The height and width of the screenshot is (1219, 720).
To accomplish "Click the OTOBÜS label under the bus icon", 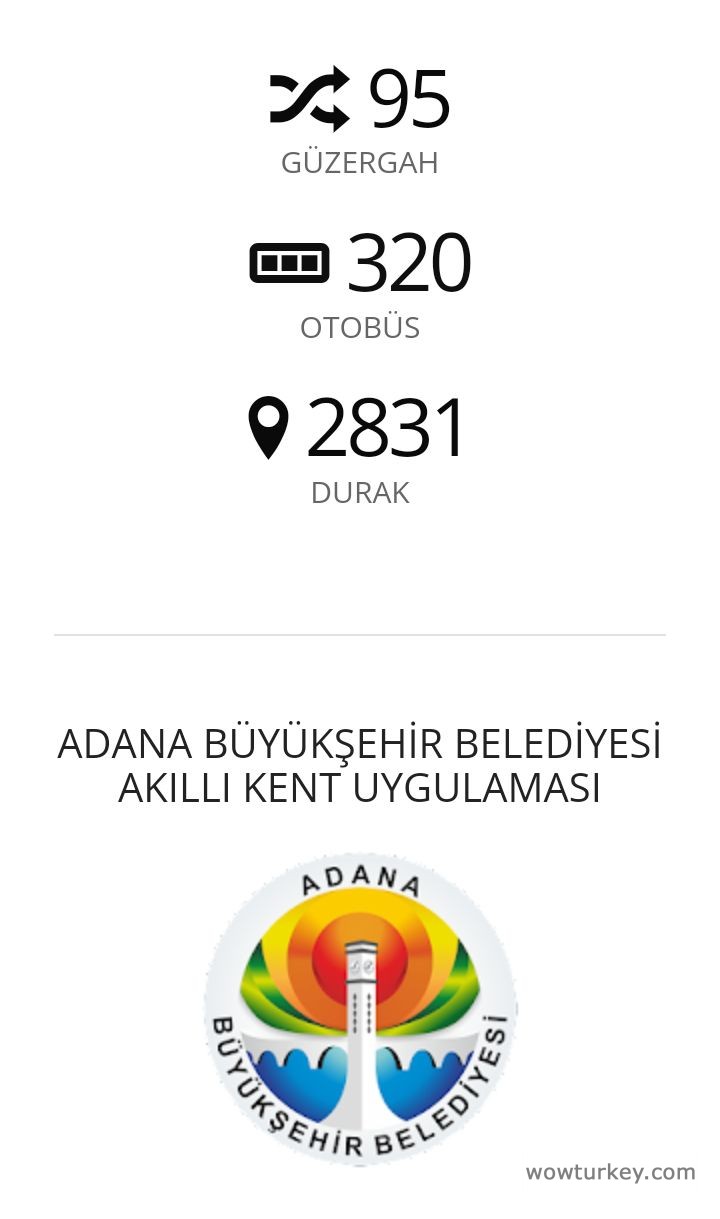I will [360, 326].
